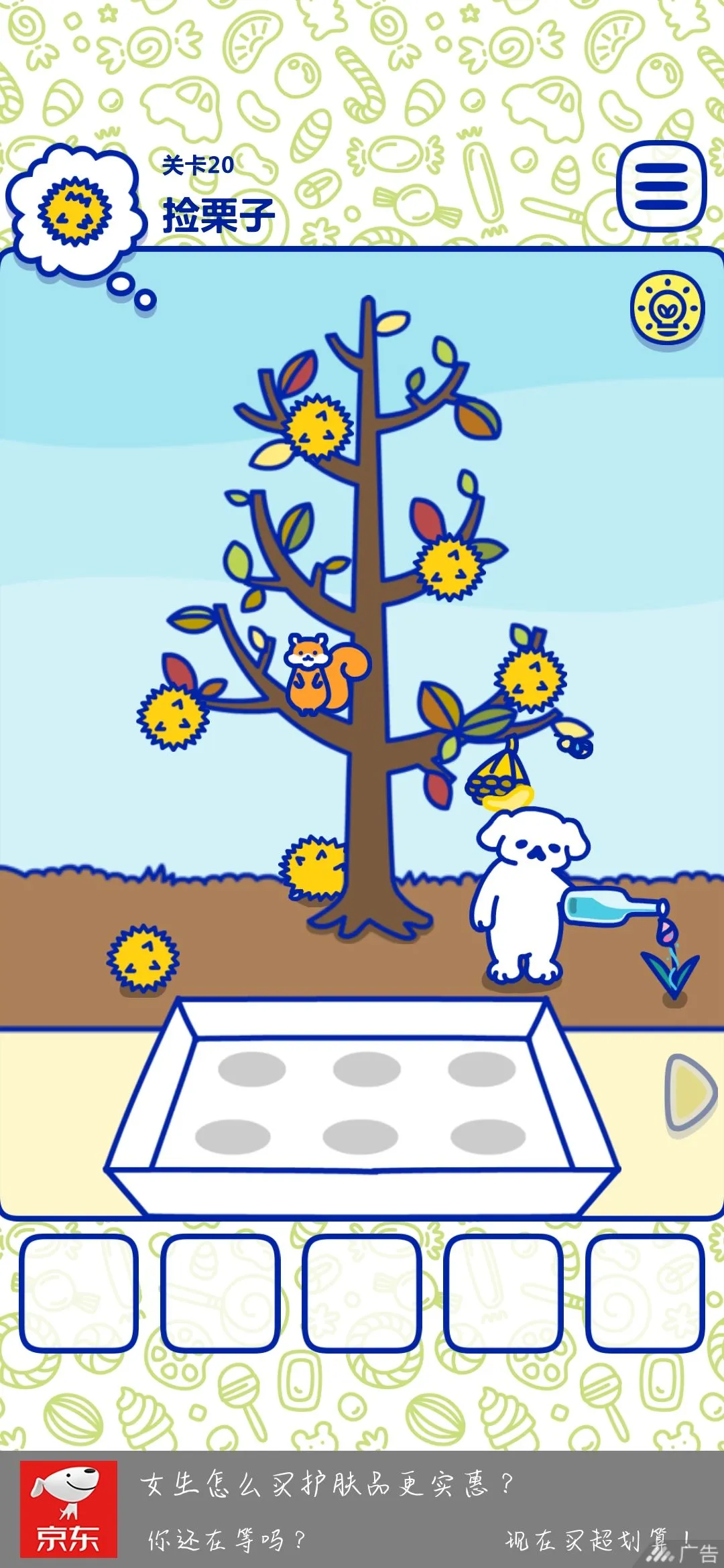The image size is (724, 1568).
Task: Pick up the chestnut on the ground at left
Action: point(143,958)
